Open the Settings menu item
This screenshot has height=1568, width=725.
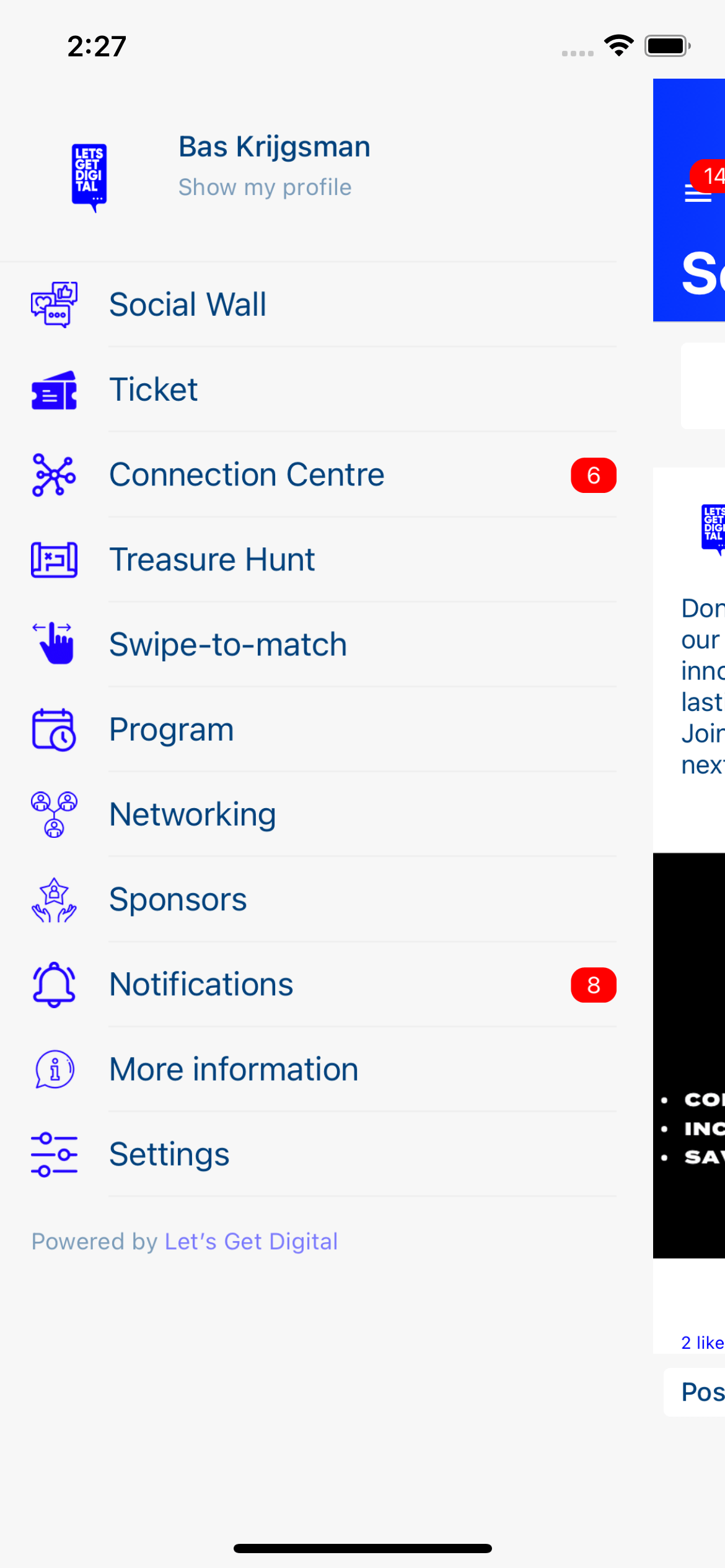click(169, 1154)
